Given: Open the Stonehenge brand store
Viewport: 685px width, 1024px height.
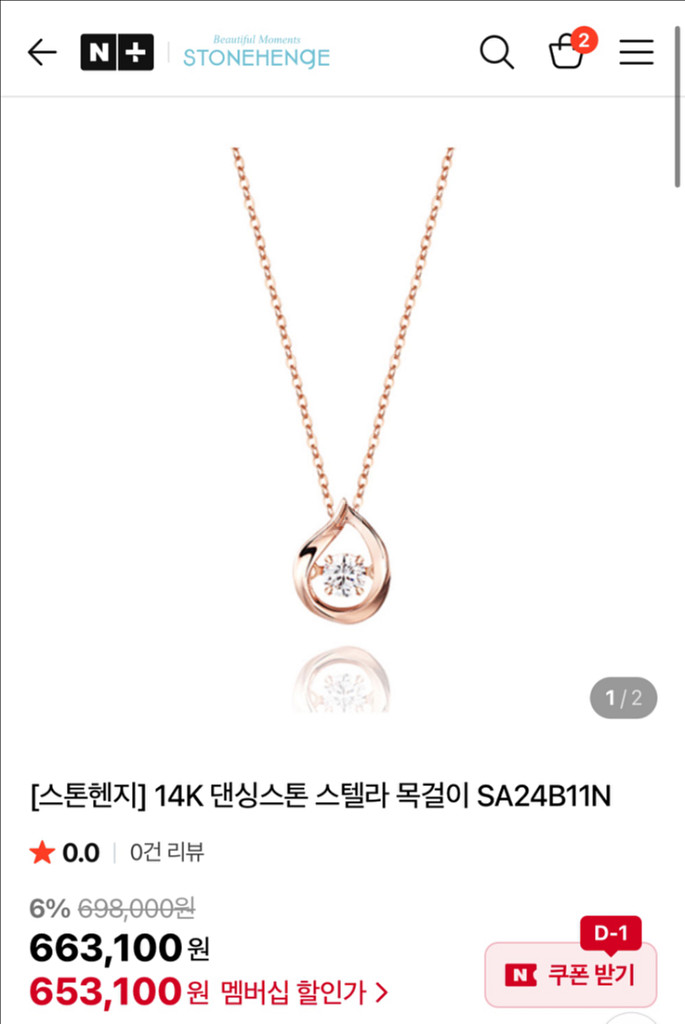Looking at the screenshot, I should [x=257, y=52].
